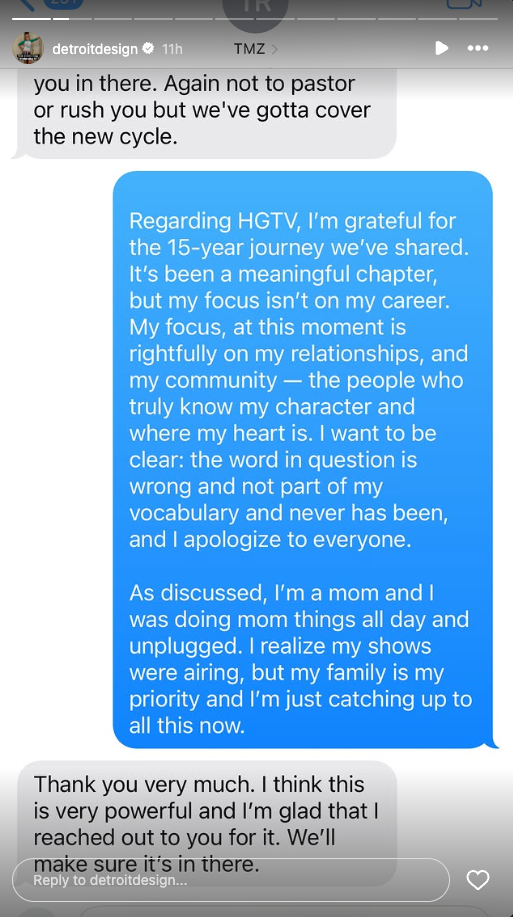The image size is (513, 917).
Task: Open the detroitdesign profile picture
Action: (x=27, y=49)
